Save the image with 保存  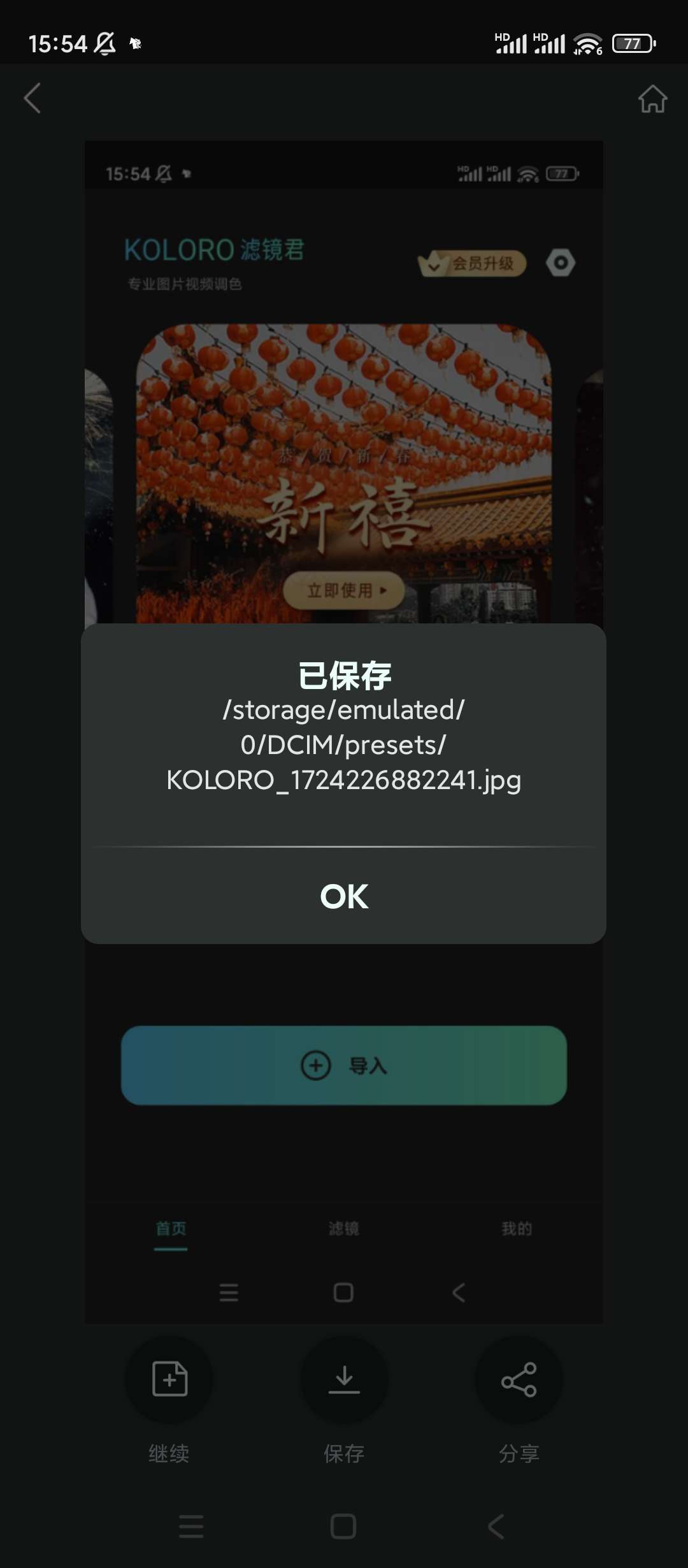click(344, 1379)
